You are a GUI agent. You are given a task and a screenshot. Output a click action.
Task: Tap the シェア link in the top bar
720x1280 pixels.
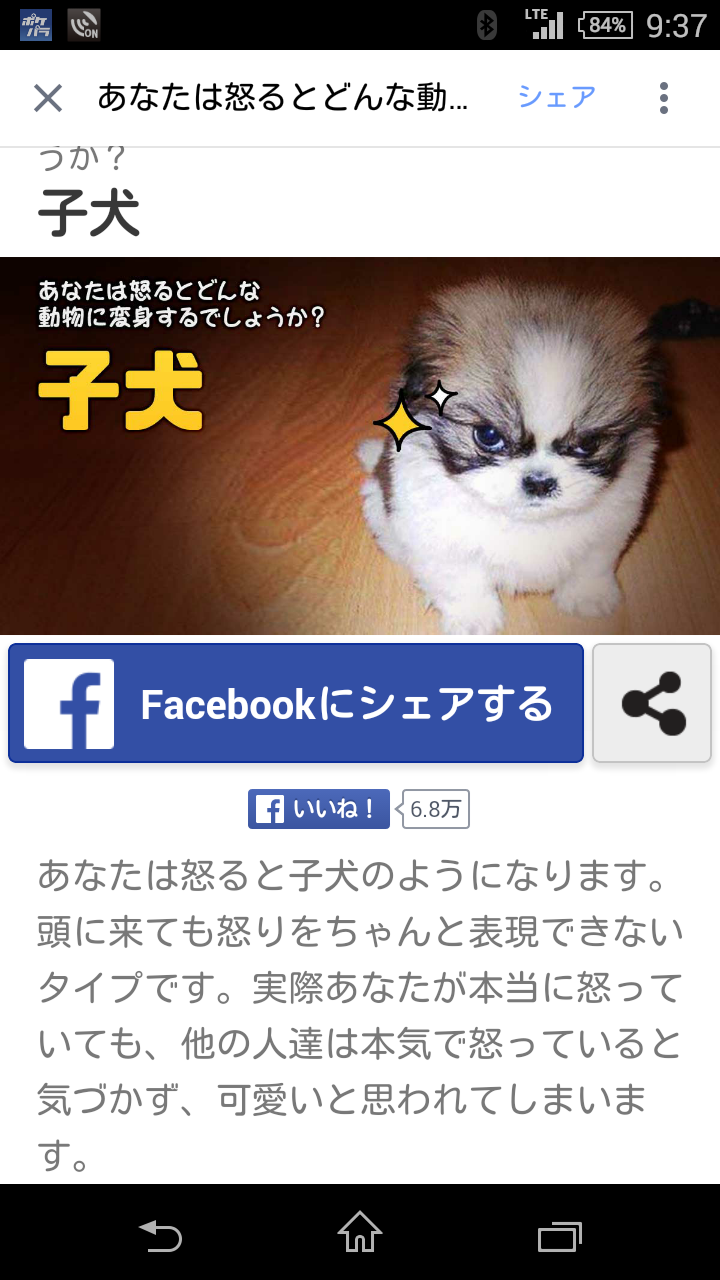click(x=557, y=97)
